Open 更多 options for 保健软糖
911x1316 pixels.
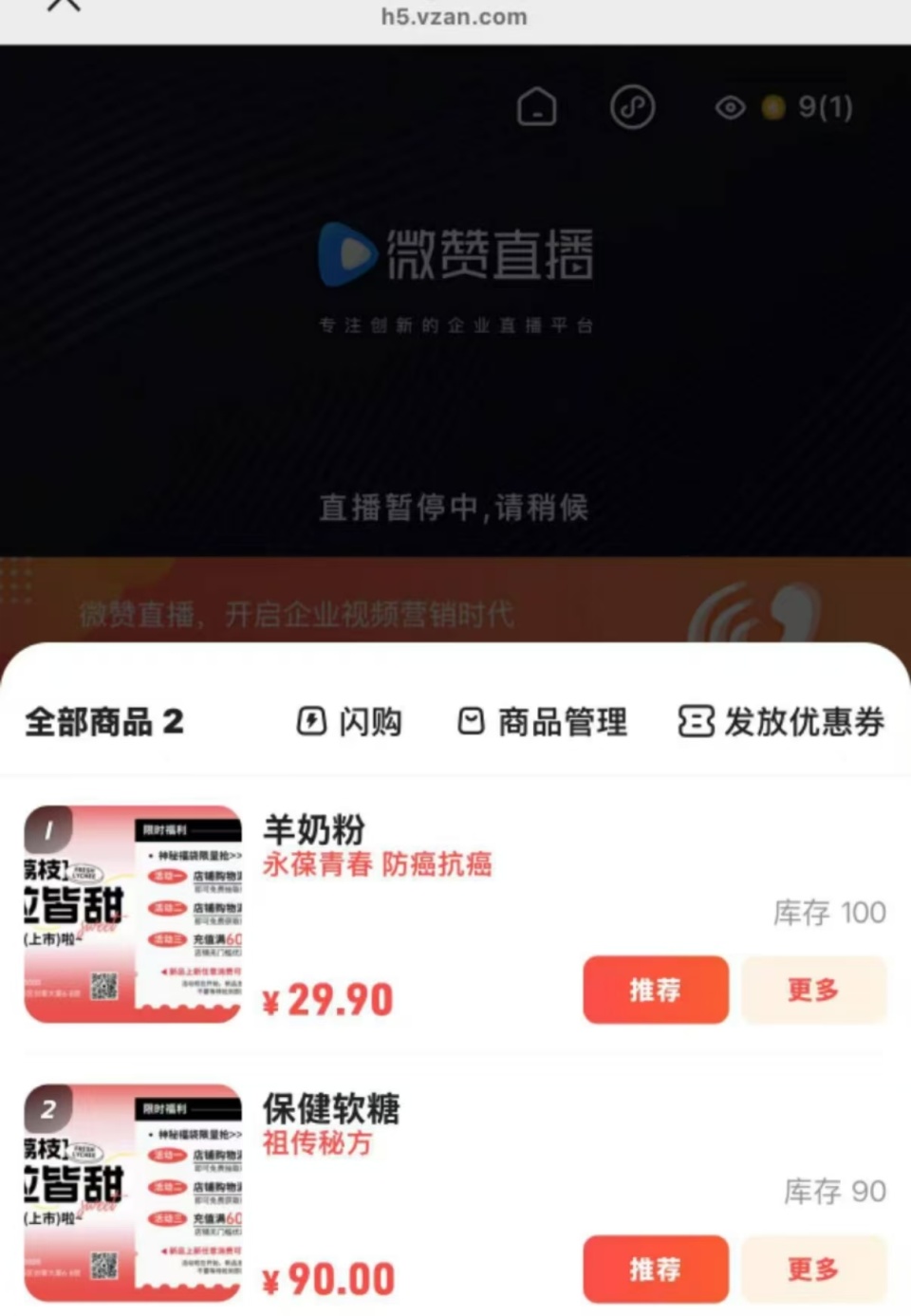(813, 1270)
